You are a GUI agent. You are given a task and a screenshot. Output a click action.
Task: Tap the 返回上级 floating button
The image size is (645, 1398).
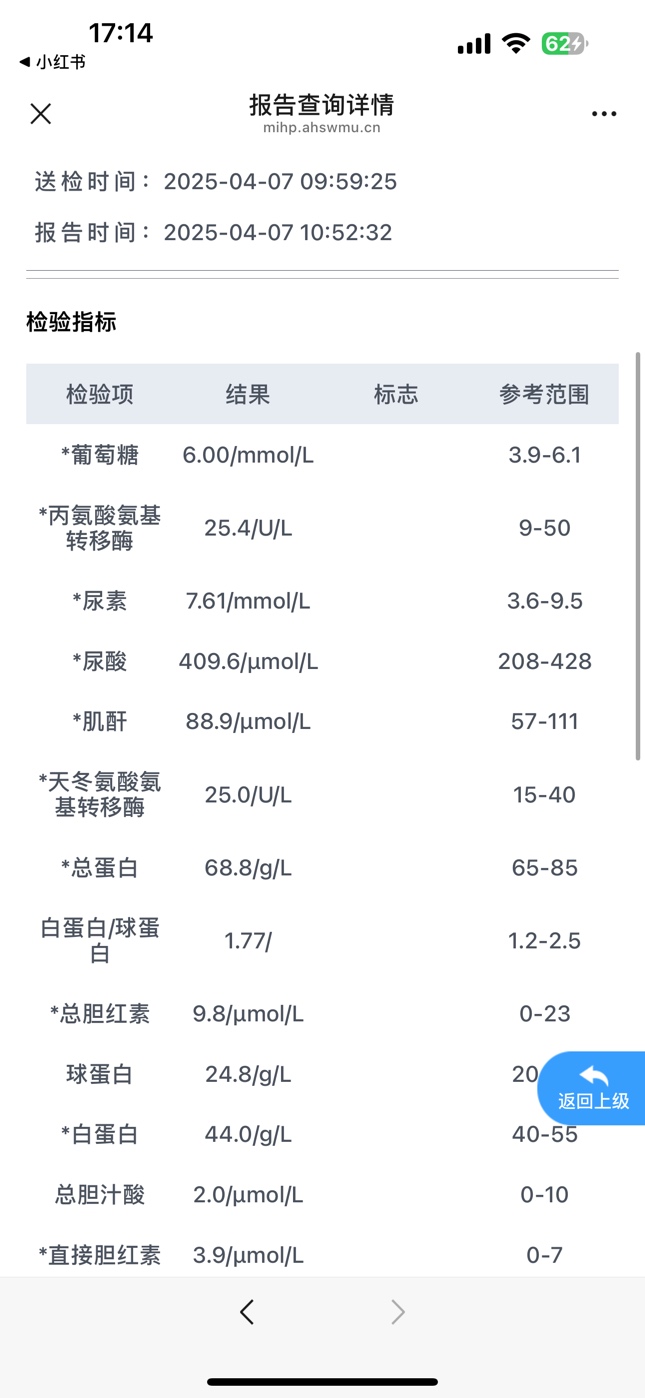tap(593, 1088)
